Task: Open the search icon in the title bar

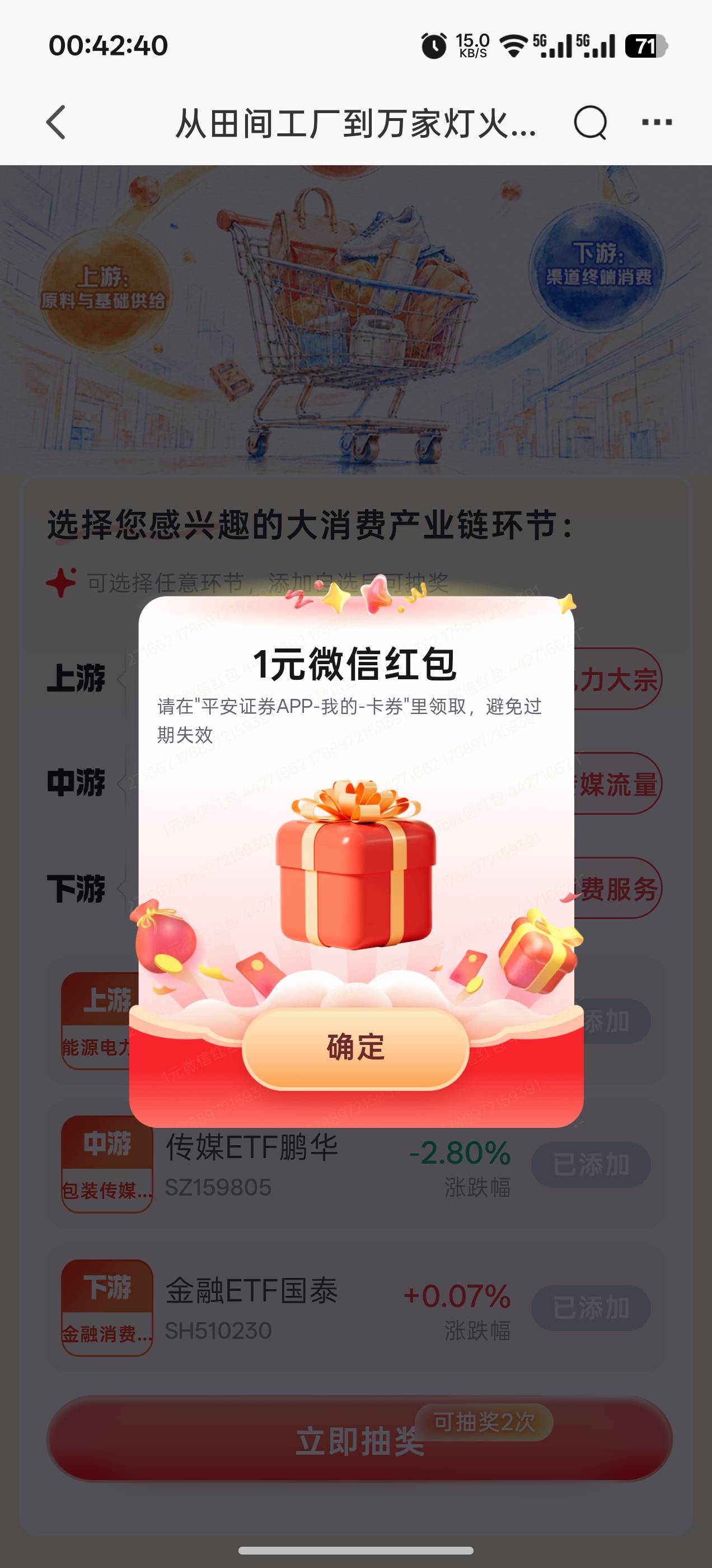Action: point(591,122)
